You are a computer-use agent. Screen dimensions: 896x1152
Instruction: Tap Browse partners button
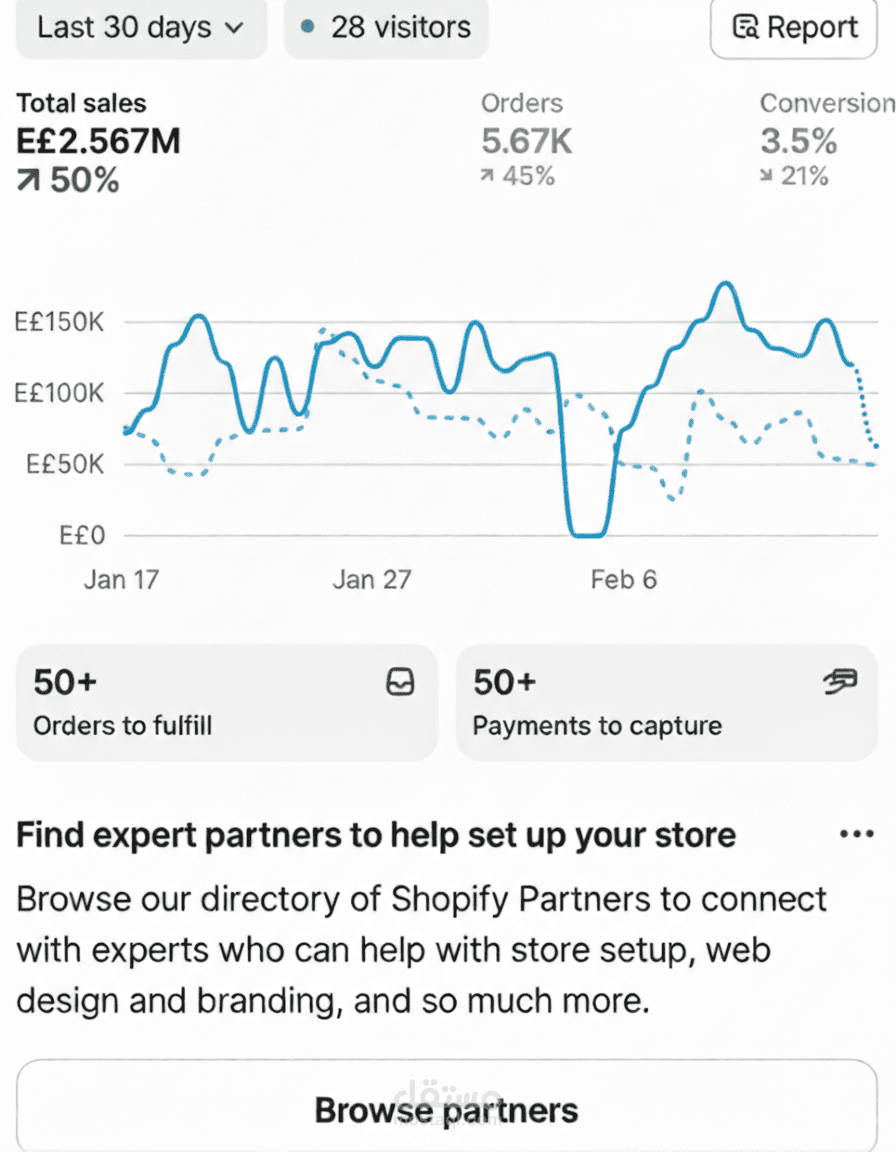(x=446, y=1109)
